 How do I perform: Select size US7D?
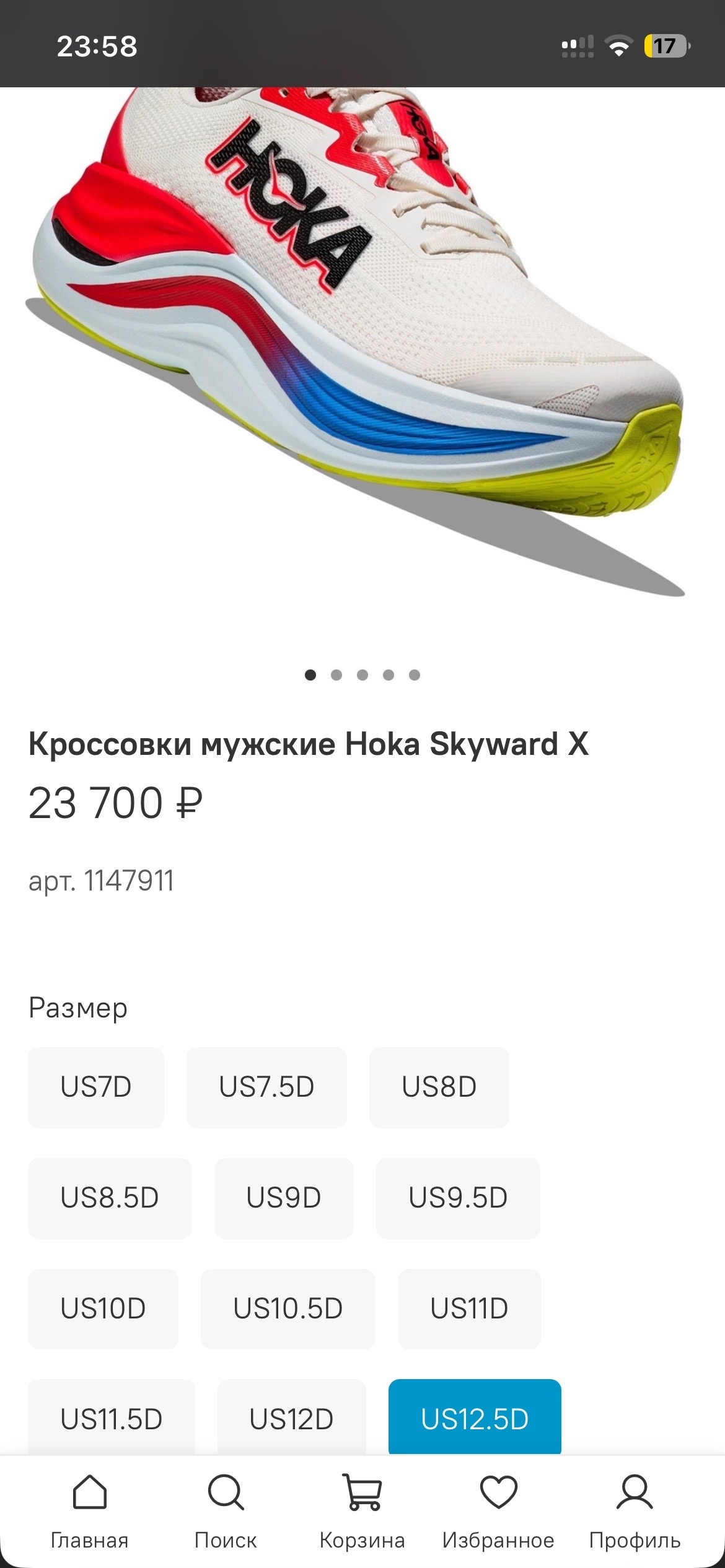pyautogui.click(x=96, y=1087)
